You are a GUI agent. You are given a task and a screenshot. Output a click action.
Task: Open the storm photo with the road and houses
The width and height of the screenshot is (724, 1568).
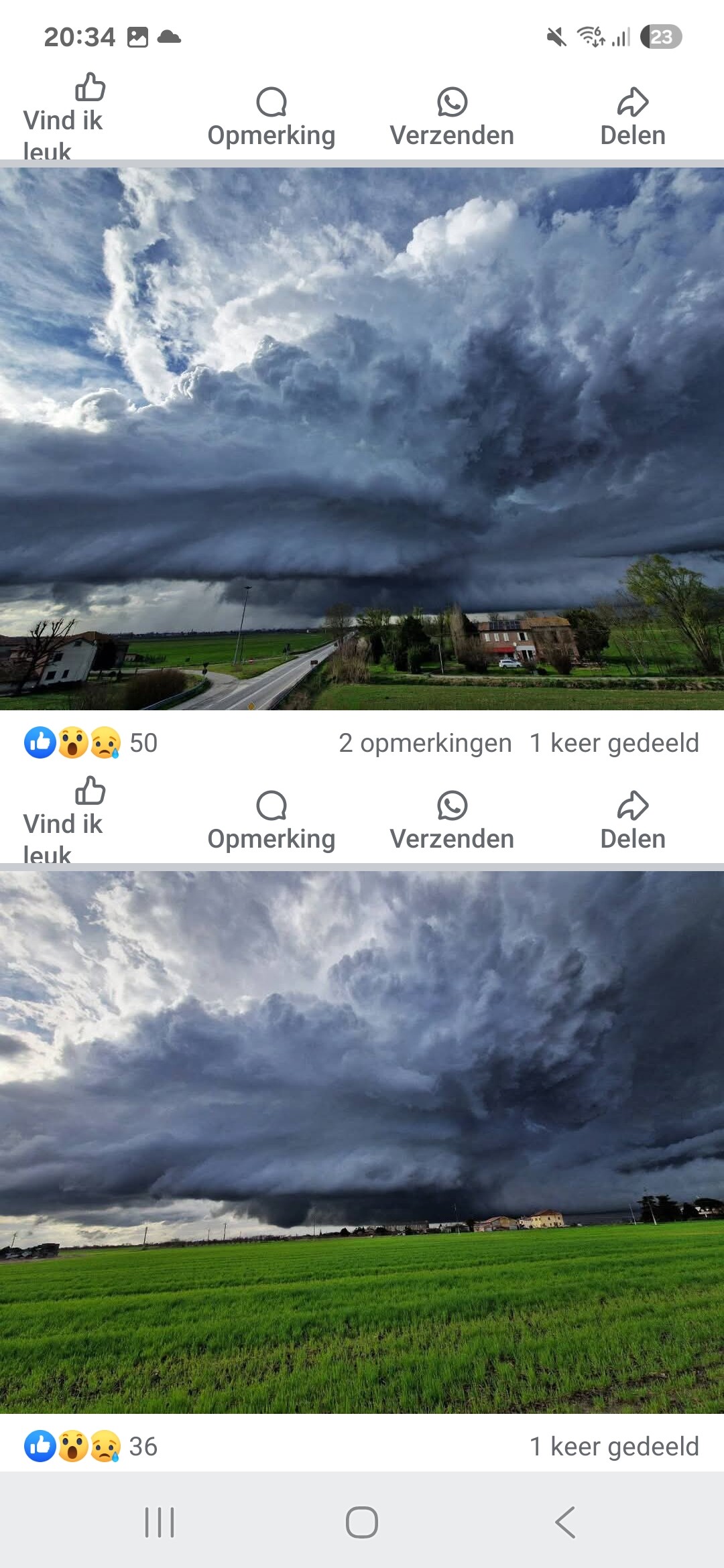(x=362, y=439)
